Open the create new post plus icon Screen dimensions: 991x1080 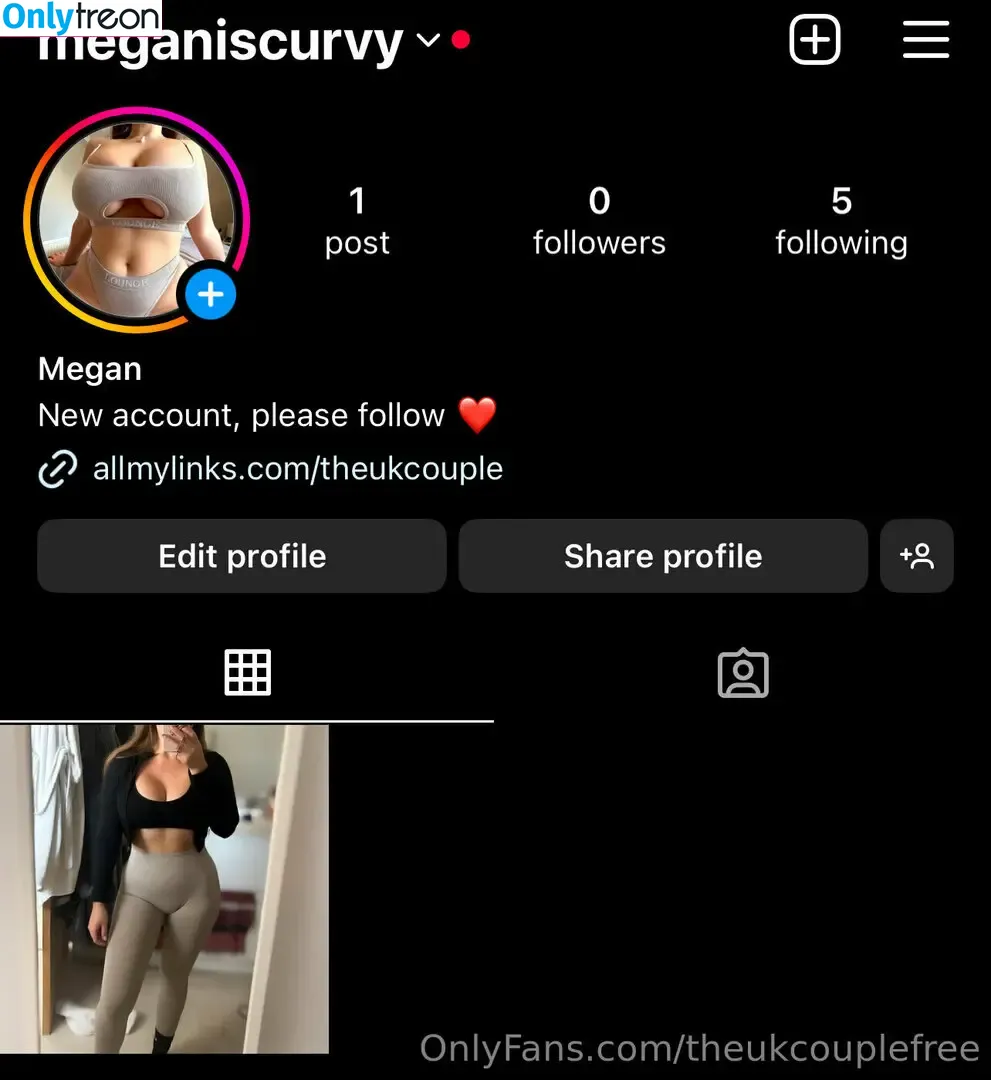(815, 41)
